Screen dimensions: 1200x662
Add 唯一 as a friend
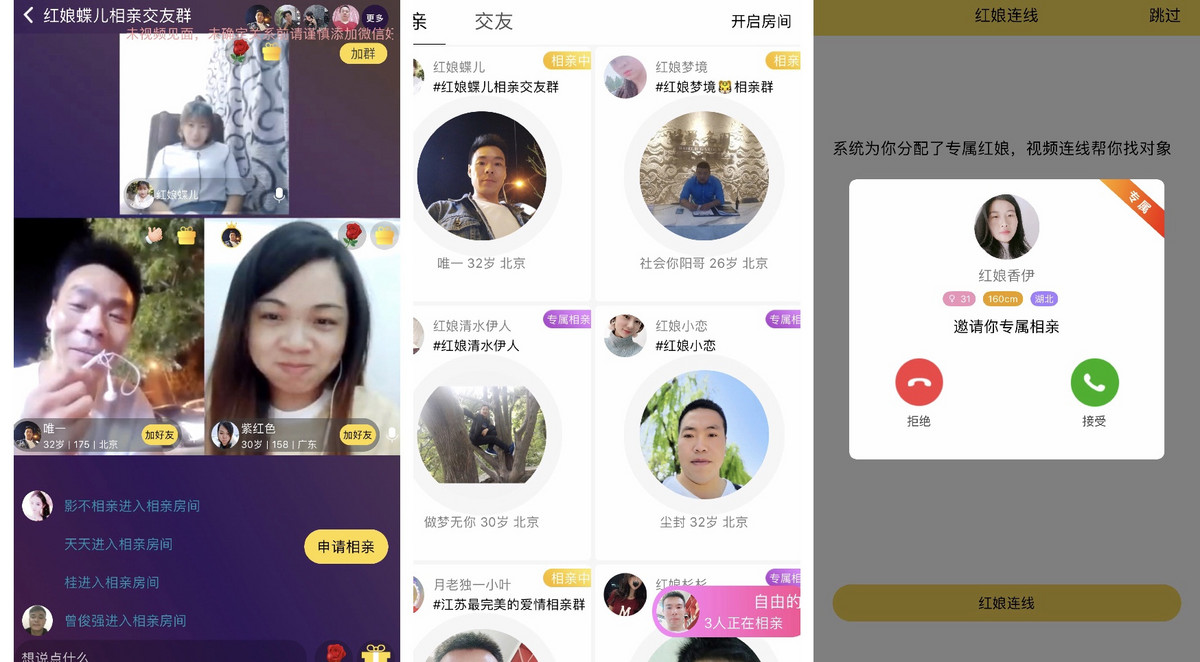point(159,435)
